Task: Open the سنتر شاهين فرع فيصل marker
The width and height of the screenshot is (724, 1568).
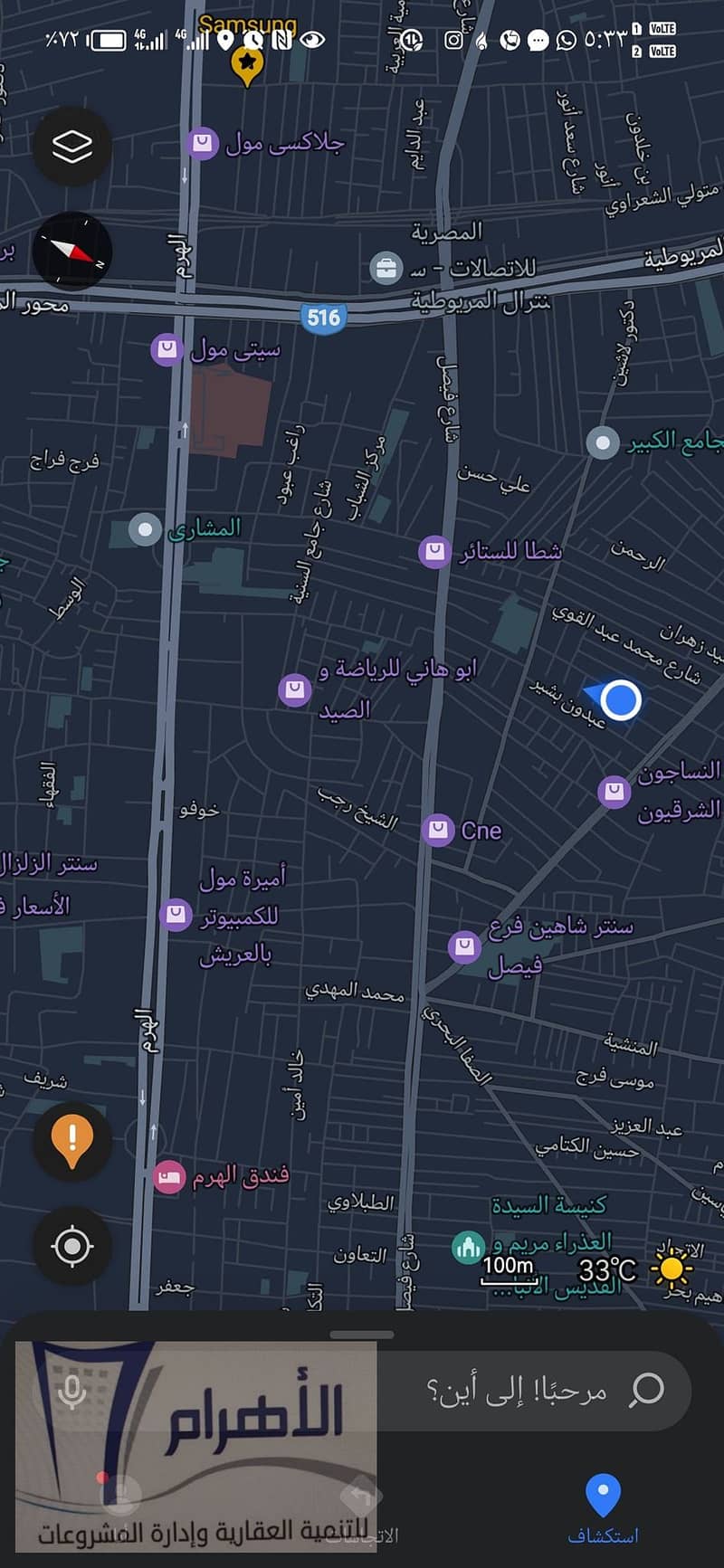Action: (x=464, y=947)
